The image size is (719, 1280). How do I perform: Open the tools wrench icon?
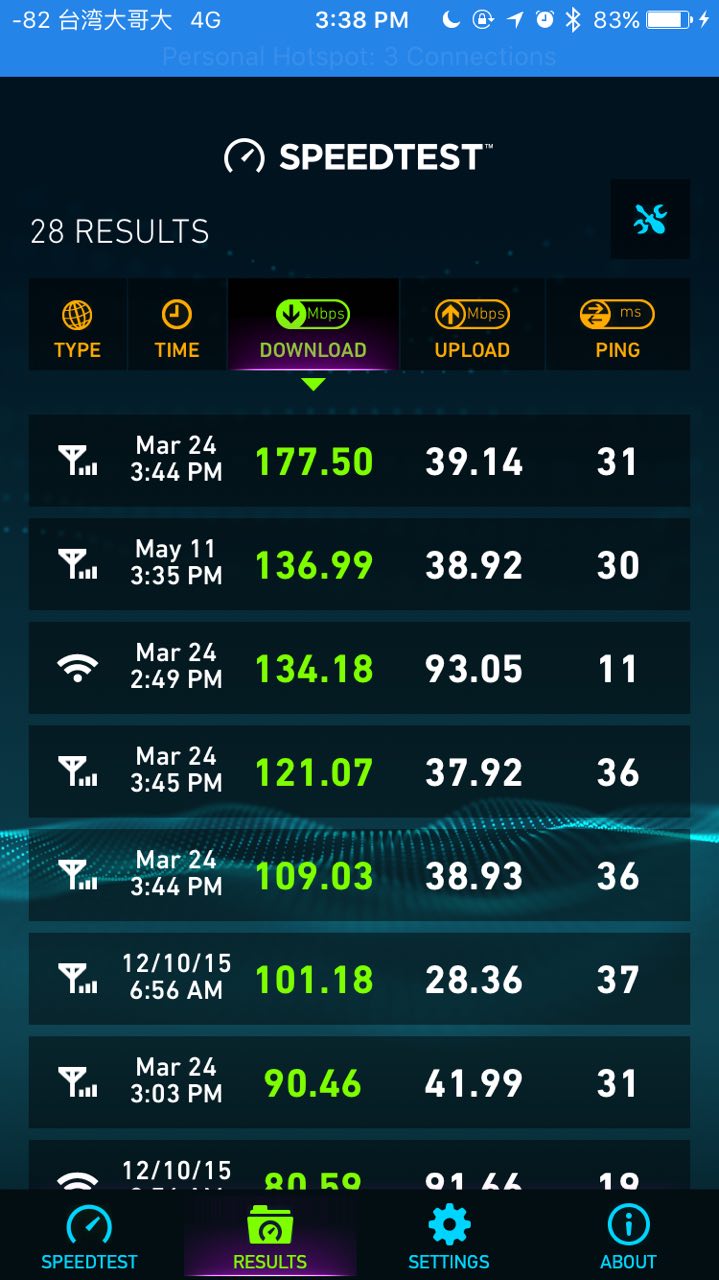pyautogui.click(x=650, y=219)
